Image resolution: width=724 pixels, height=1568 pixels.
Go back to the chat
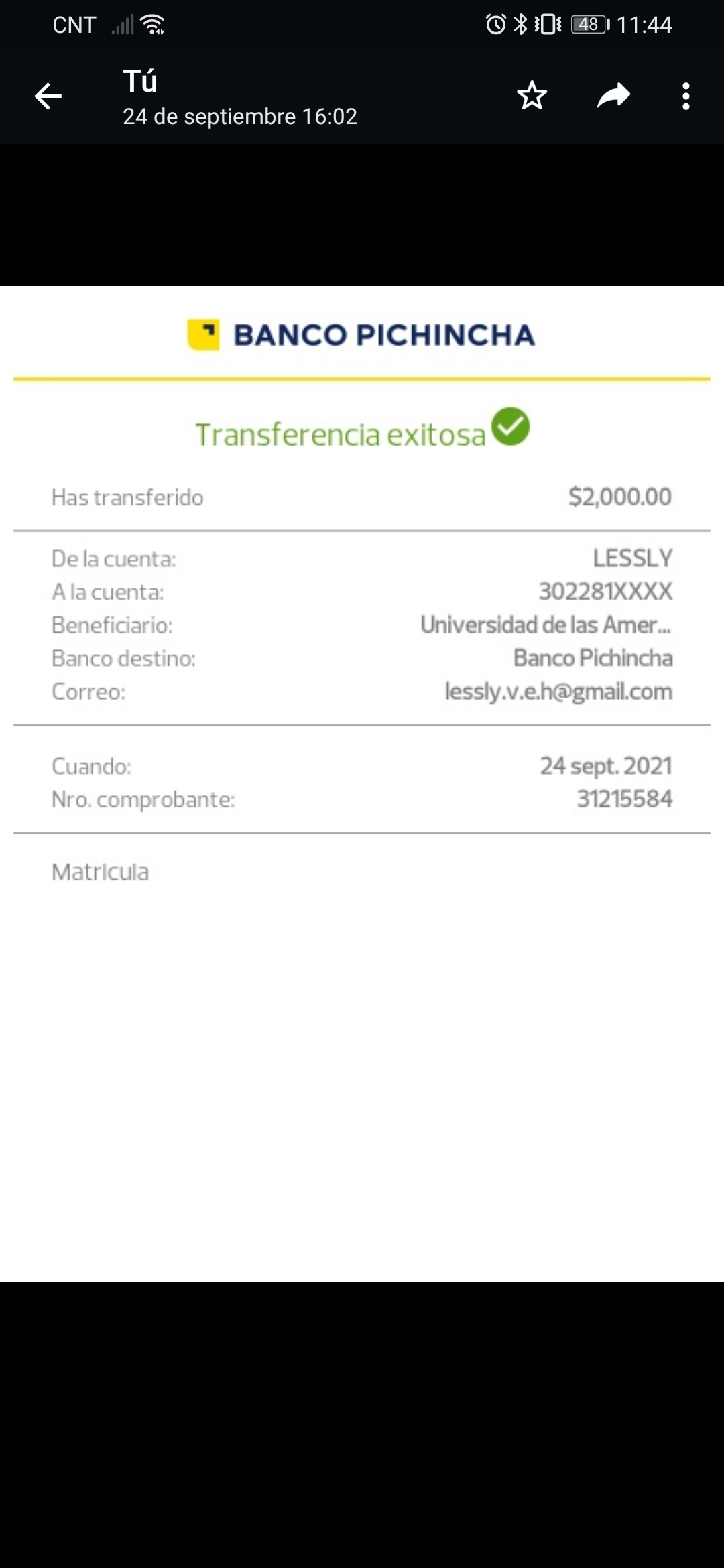[x=48, y=96]
